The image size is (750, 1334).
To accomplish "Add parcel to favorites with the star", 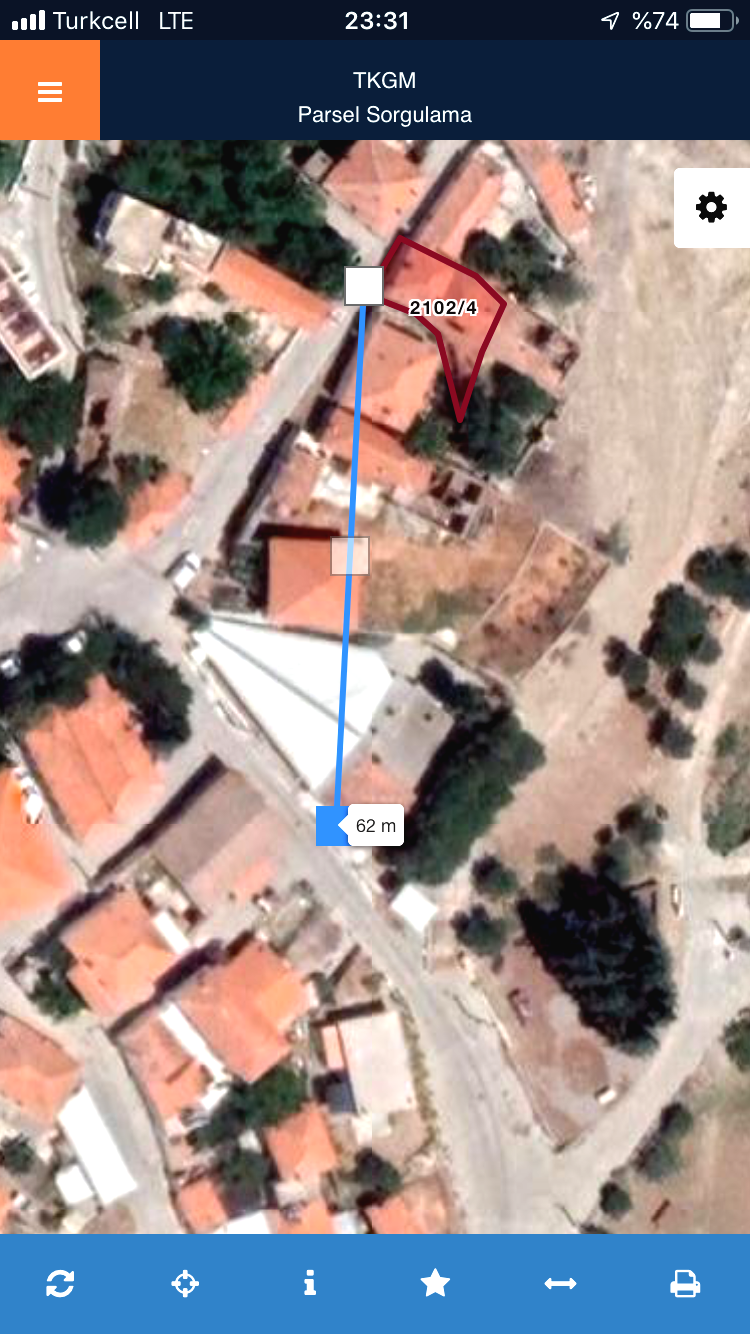I will point(435,1283).
